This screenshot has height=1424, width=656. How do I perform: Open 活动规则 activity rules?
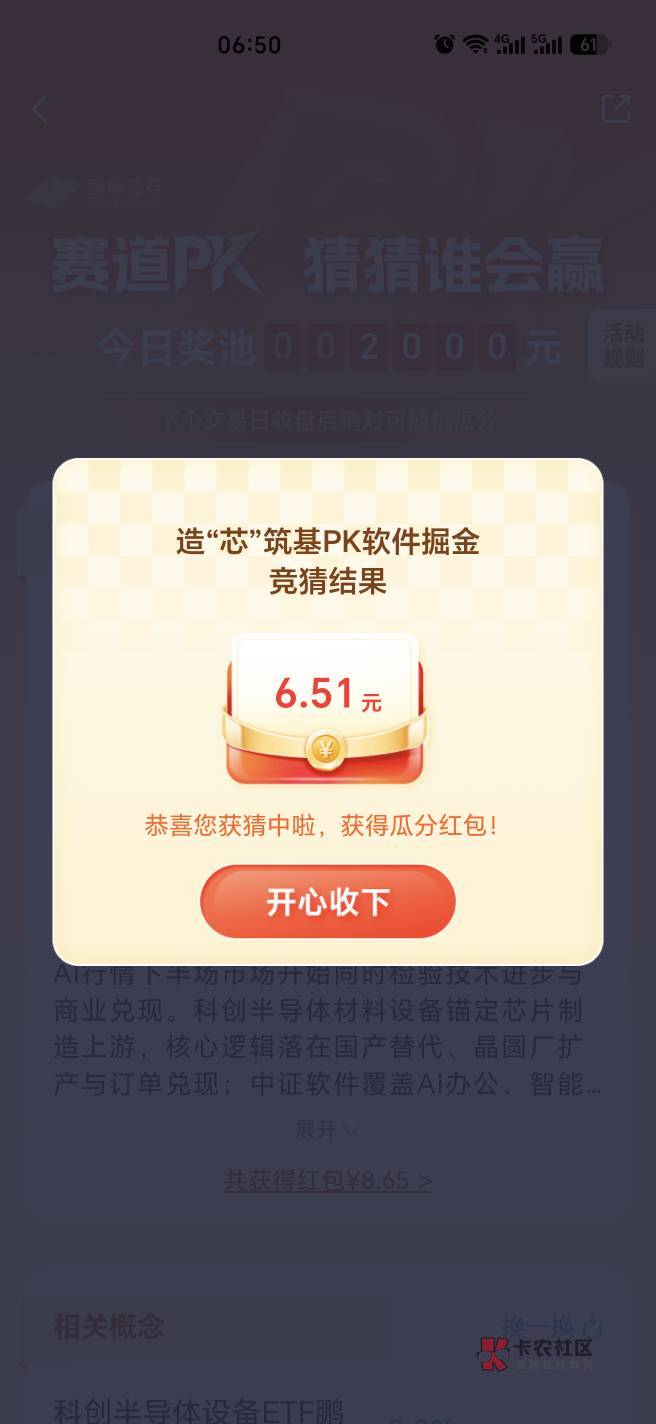(623, 345)
